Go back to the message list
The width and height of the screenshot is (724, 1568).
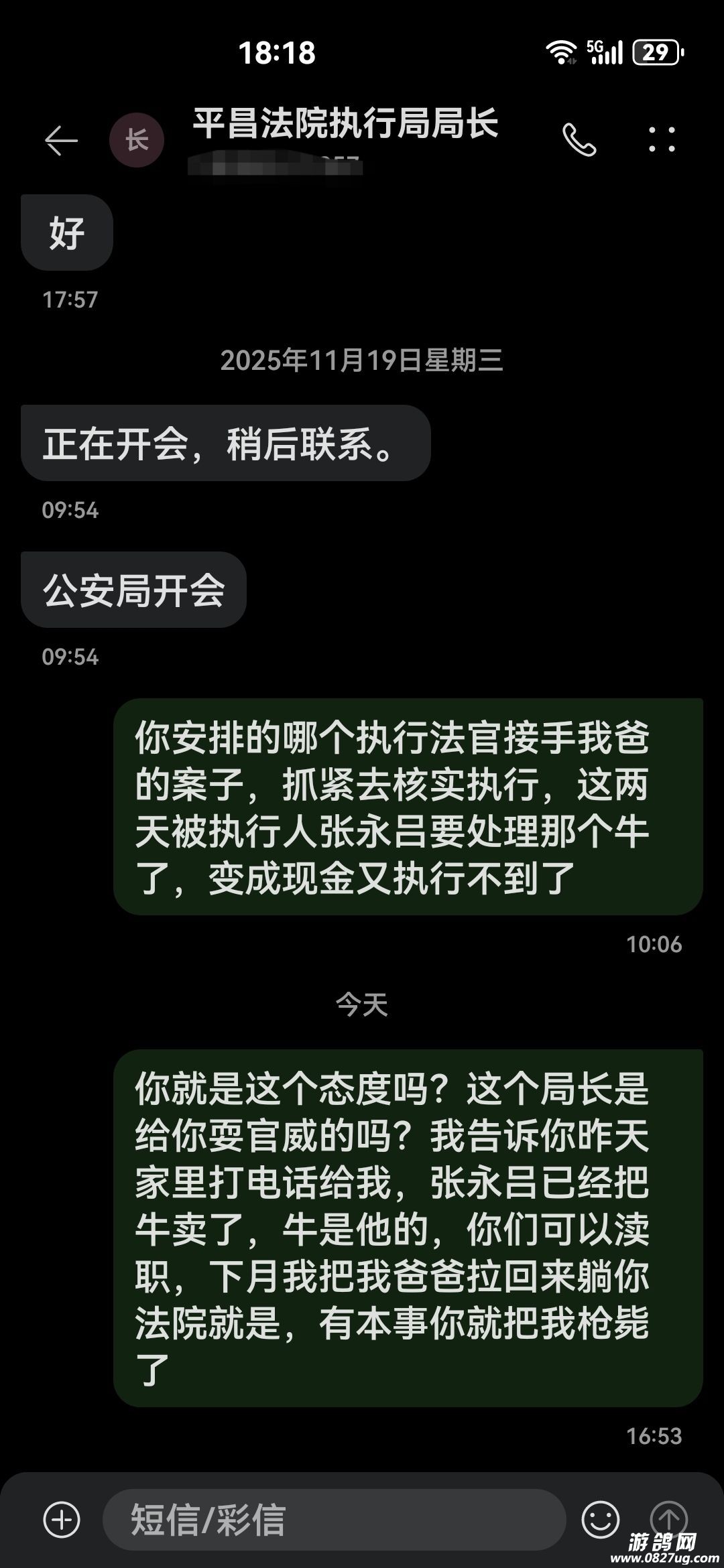click(61, 140)
